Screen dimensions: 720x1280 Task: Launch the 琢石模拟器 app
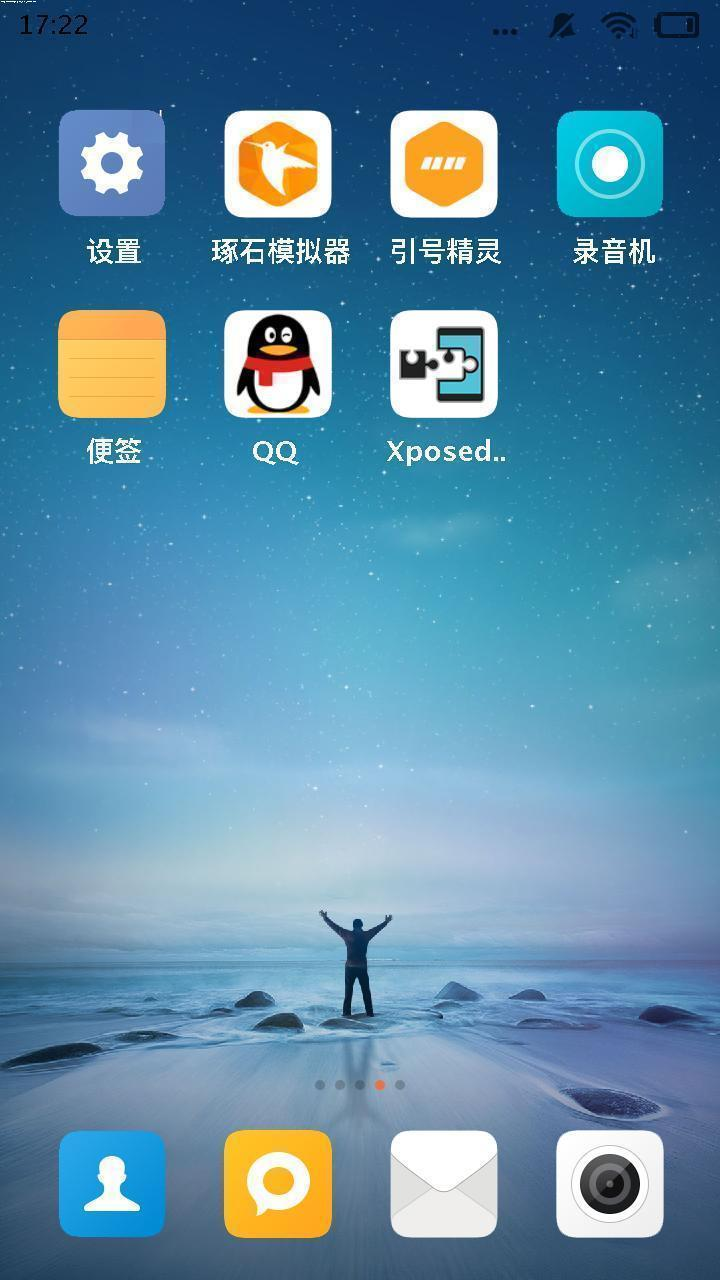(x=278, y=164)
